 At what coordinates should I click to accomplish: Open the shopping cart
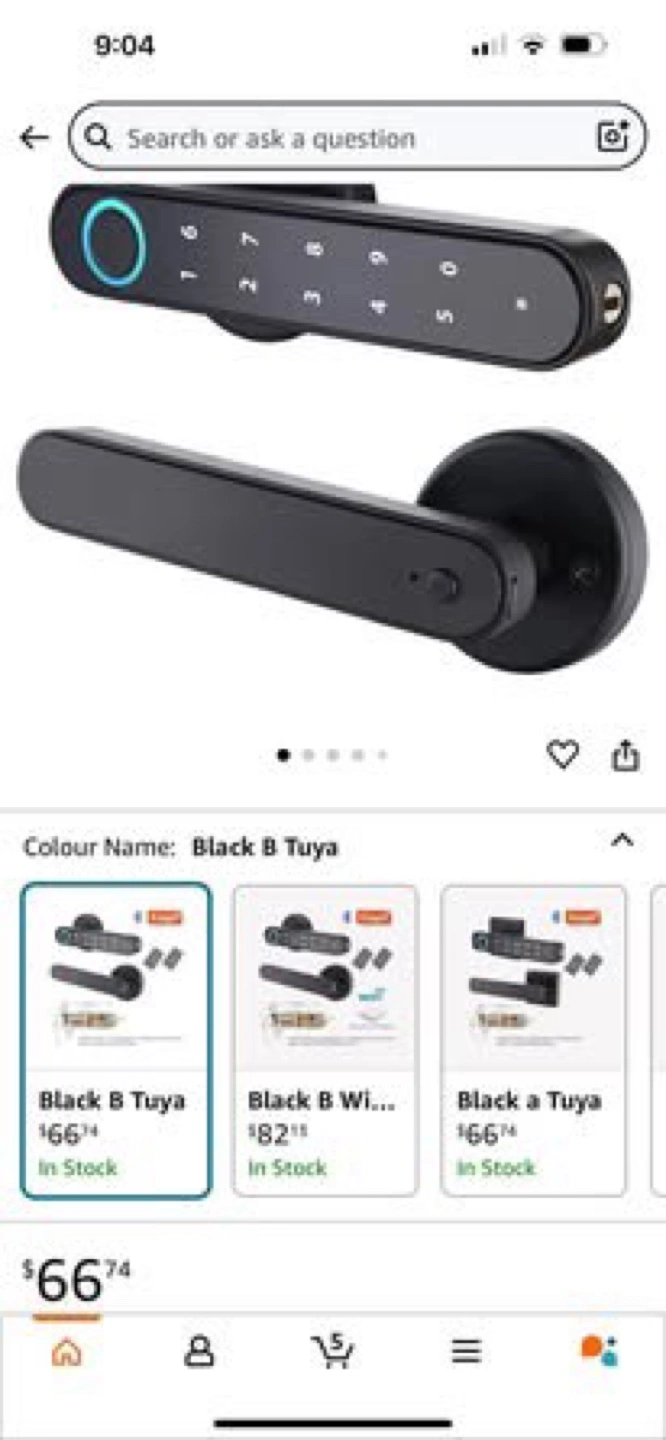pos(331,1352)
